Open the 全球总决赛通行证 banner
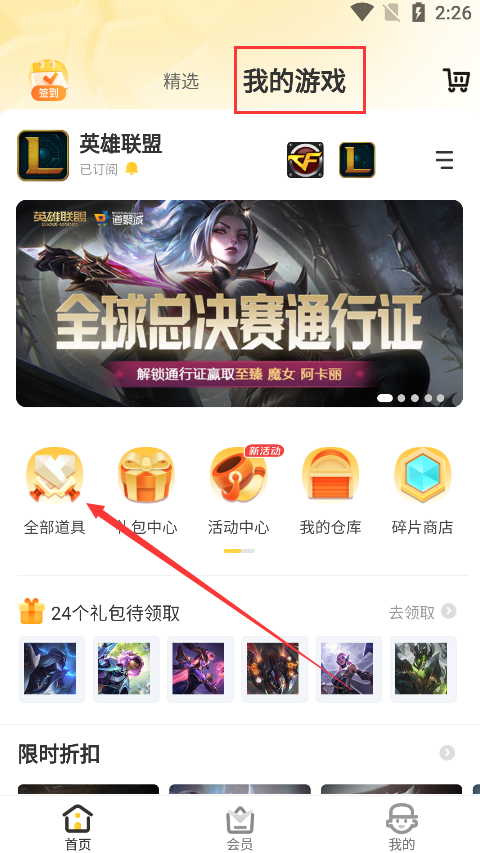Image resolution: width=480 pixels, height=853 pixels. pyautogui.click(x=239, y=303)
